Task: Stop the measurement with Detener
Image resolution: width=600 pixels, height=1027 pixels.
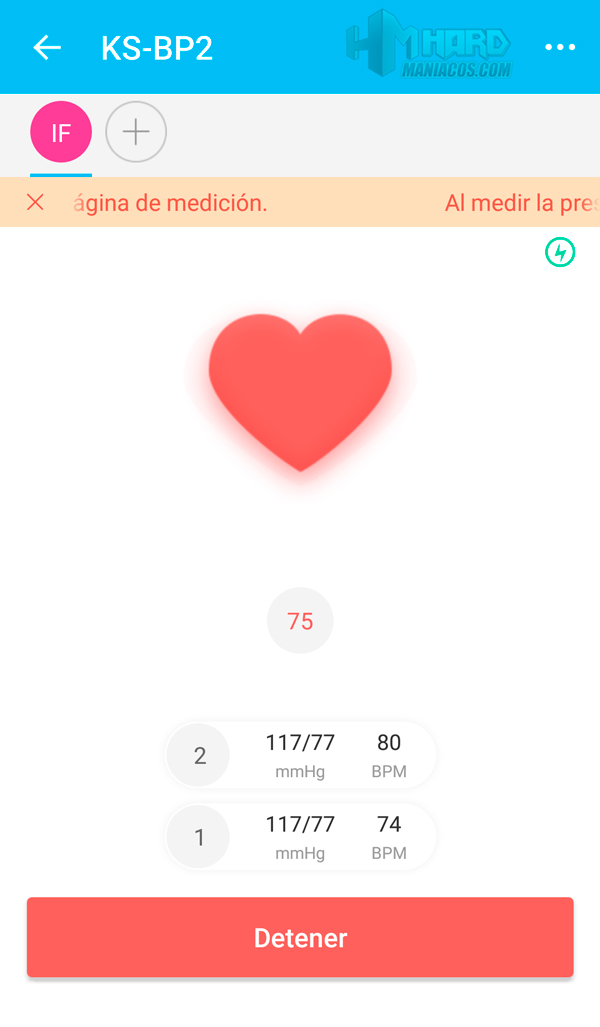Action: (x=300, y=937)
